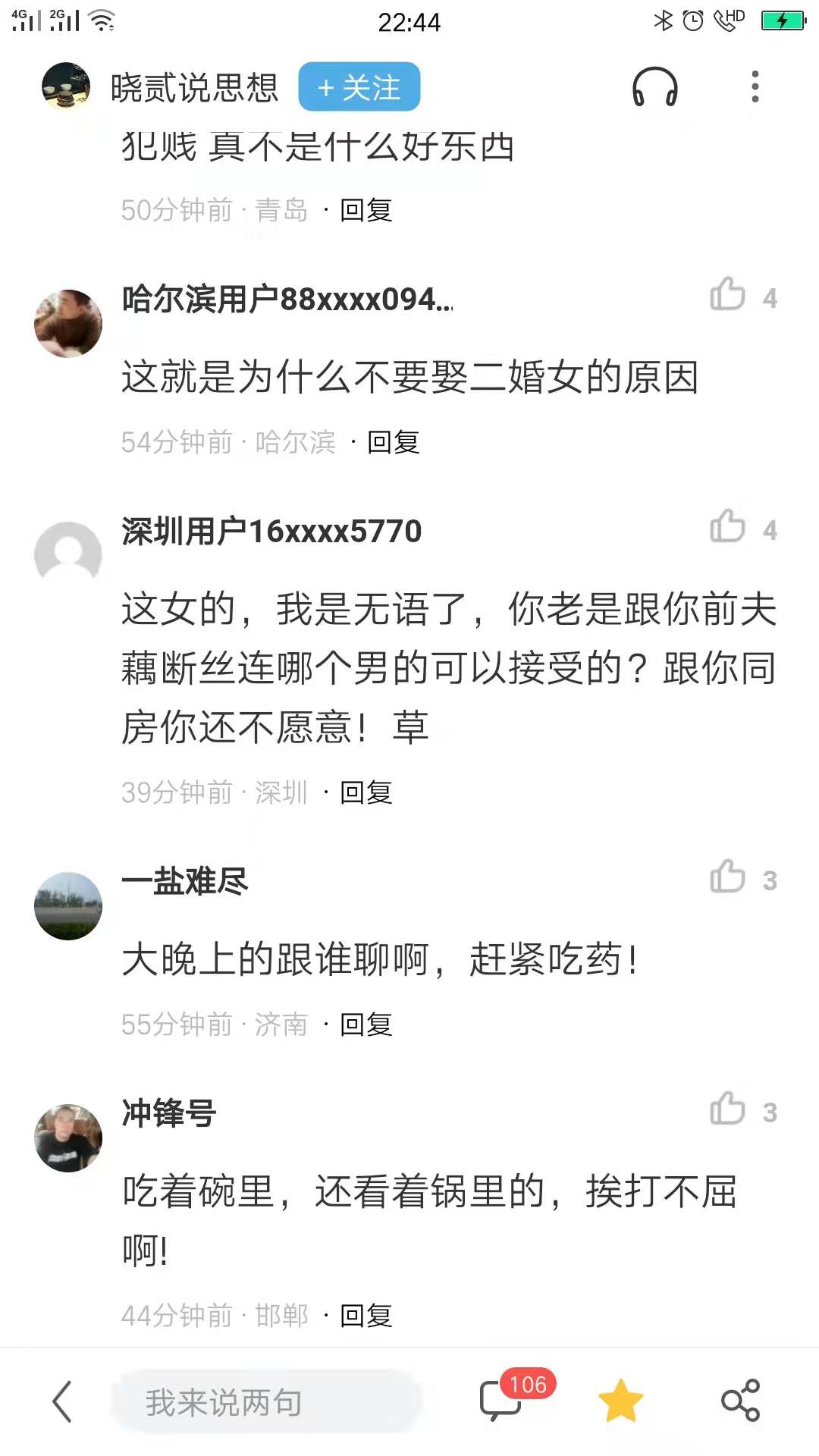Reply to the comment from 青岛
The height and width of the screenshot is (1456, 819).
click(366, 210)
